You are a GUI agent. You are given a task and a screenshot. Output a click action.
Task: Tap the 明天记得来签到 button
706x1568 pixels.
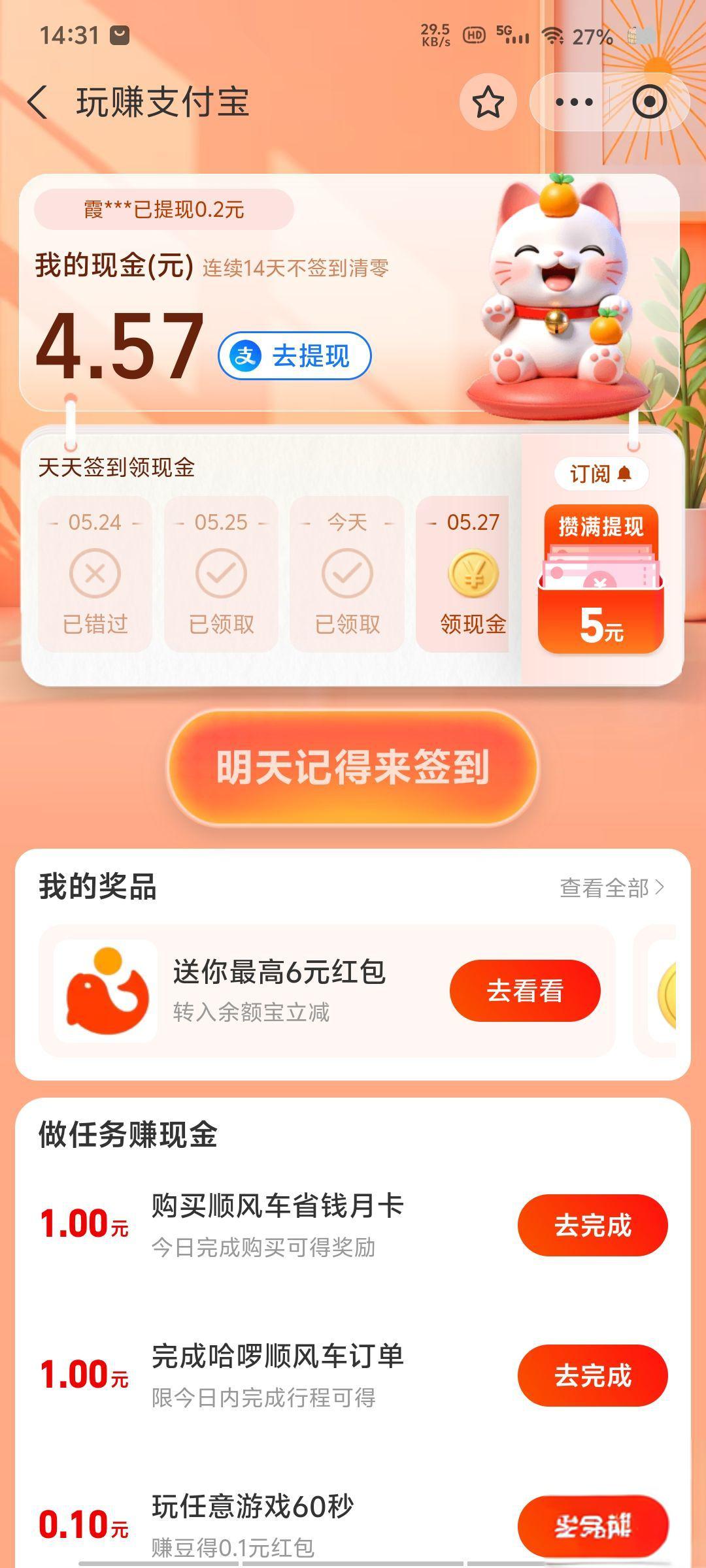click(353, 767)
